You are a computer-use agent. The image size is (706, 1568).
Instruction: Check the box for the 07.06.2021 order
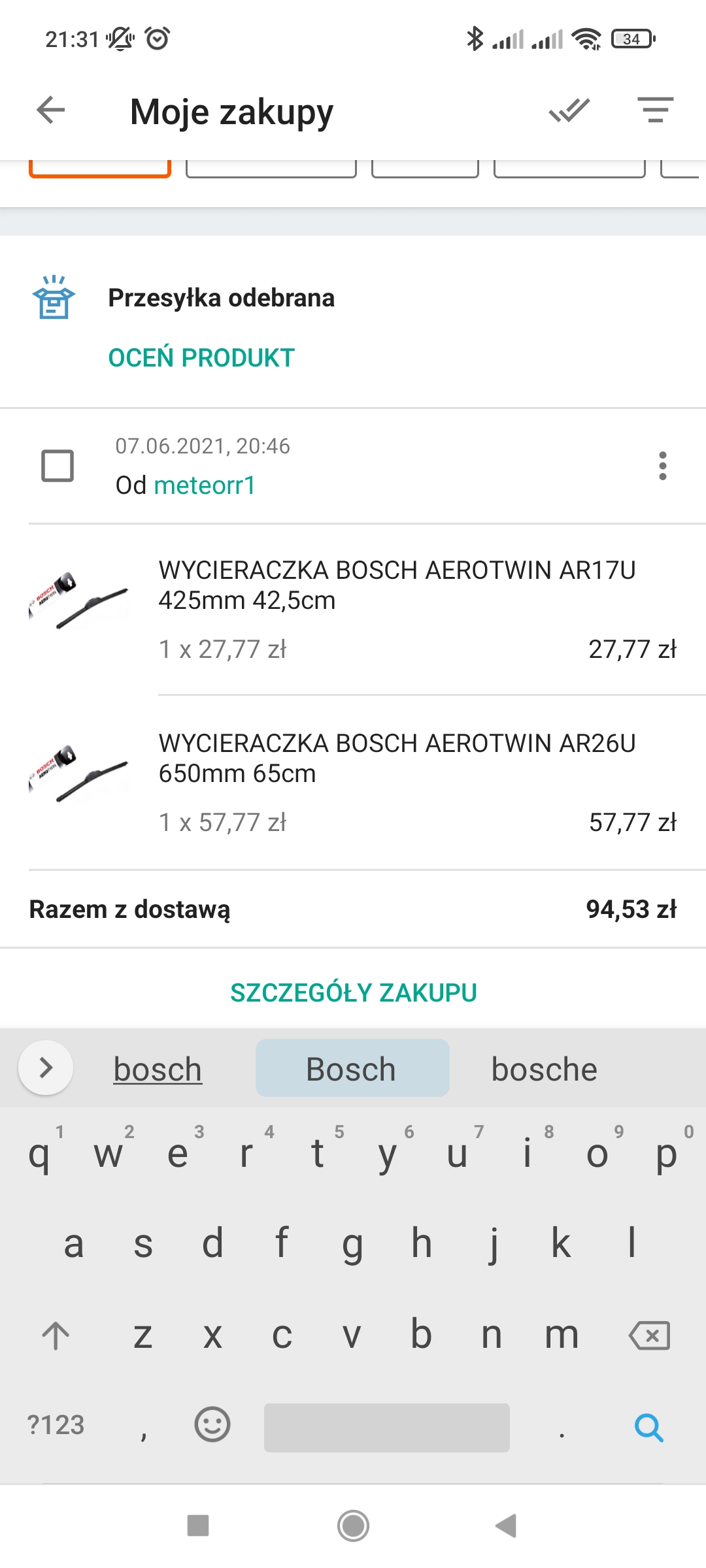pos(58,466)
